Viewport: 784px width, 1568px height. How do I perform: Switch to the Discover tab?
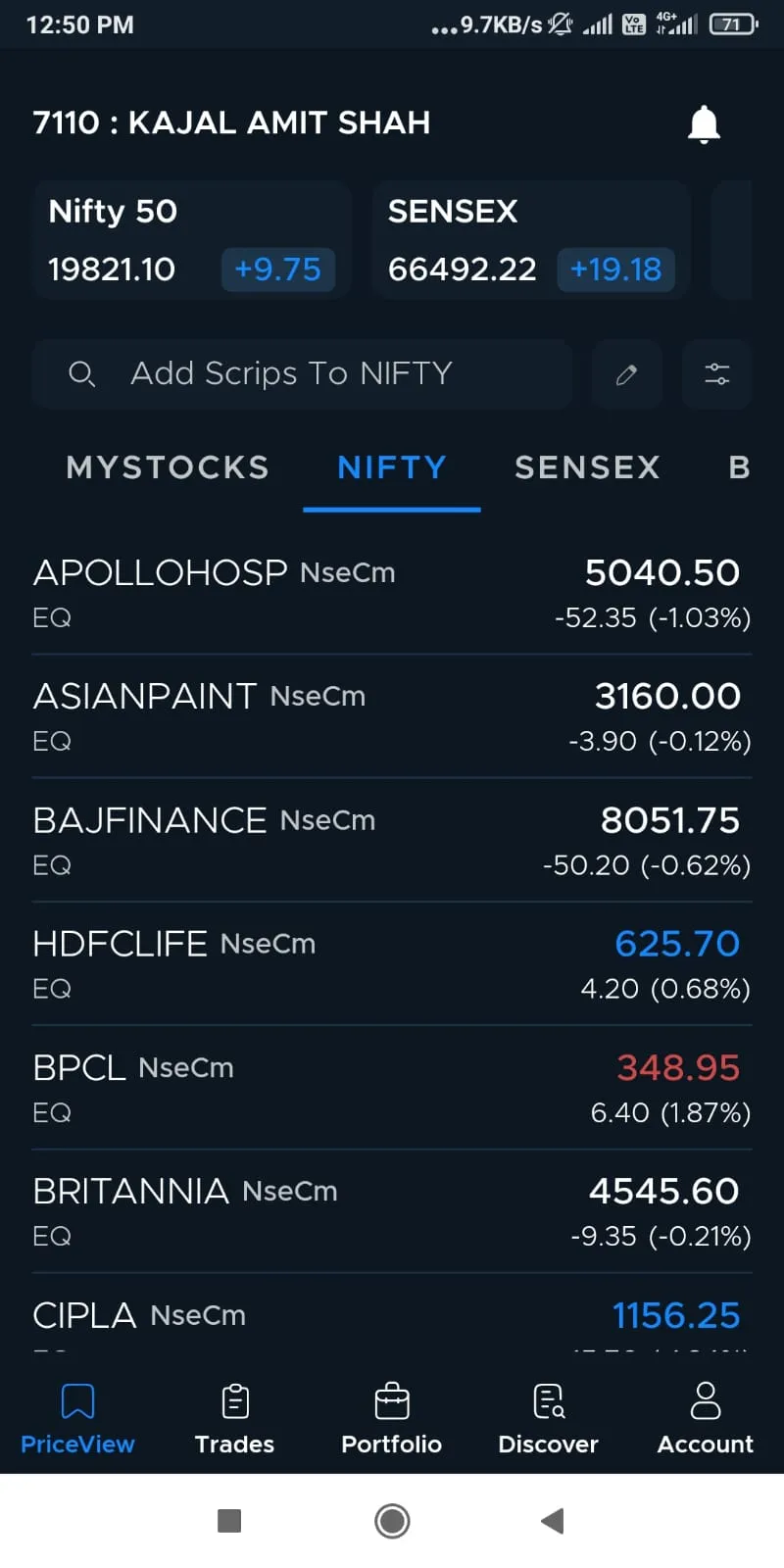[549, 1418]
